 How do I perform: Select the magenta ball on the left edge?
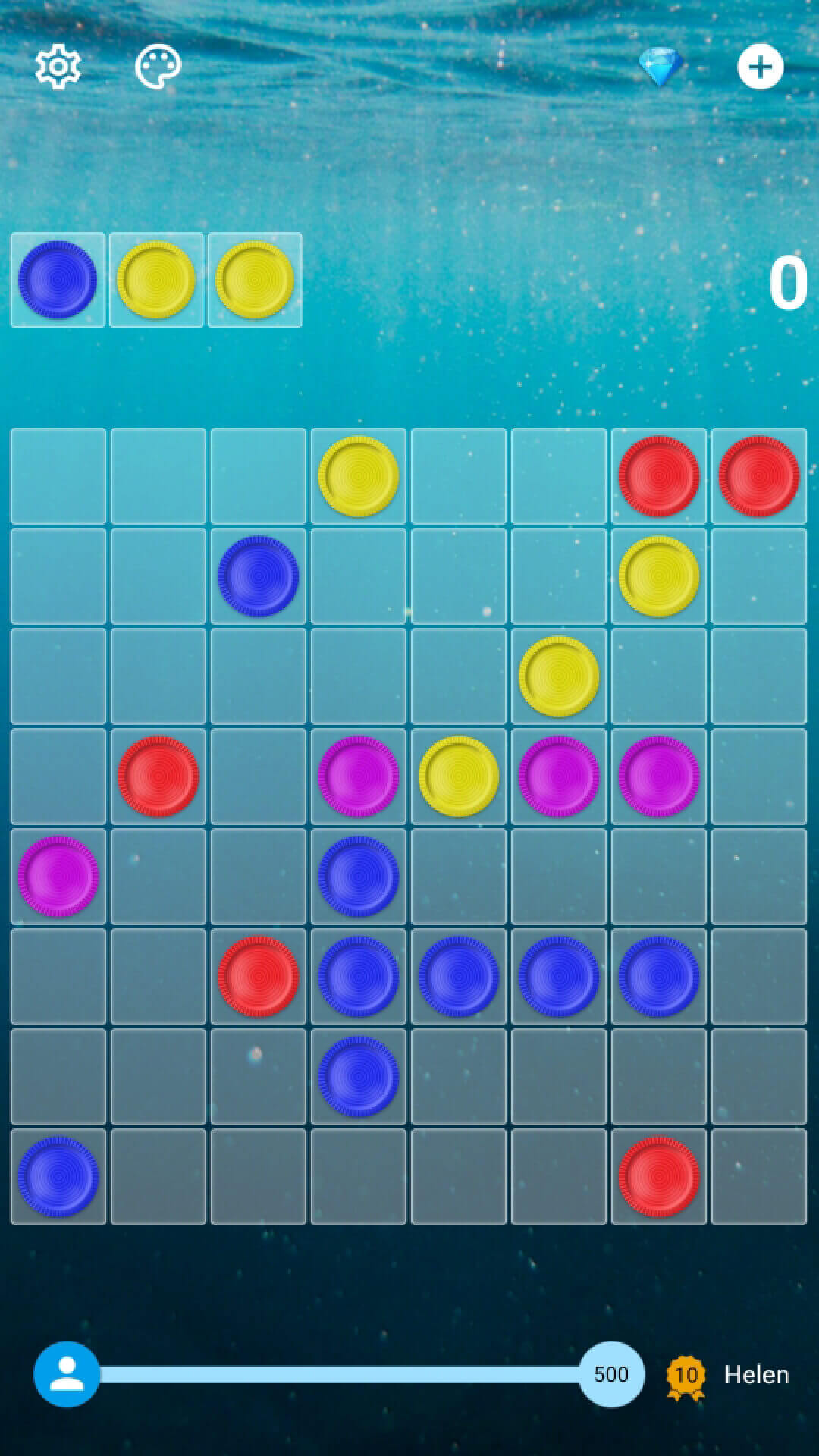click(x=58, y=877)
